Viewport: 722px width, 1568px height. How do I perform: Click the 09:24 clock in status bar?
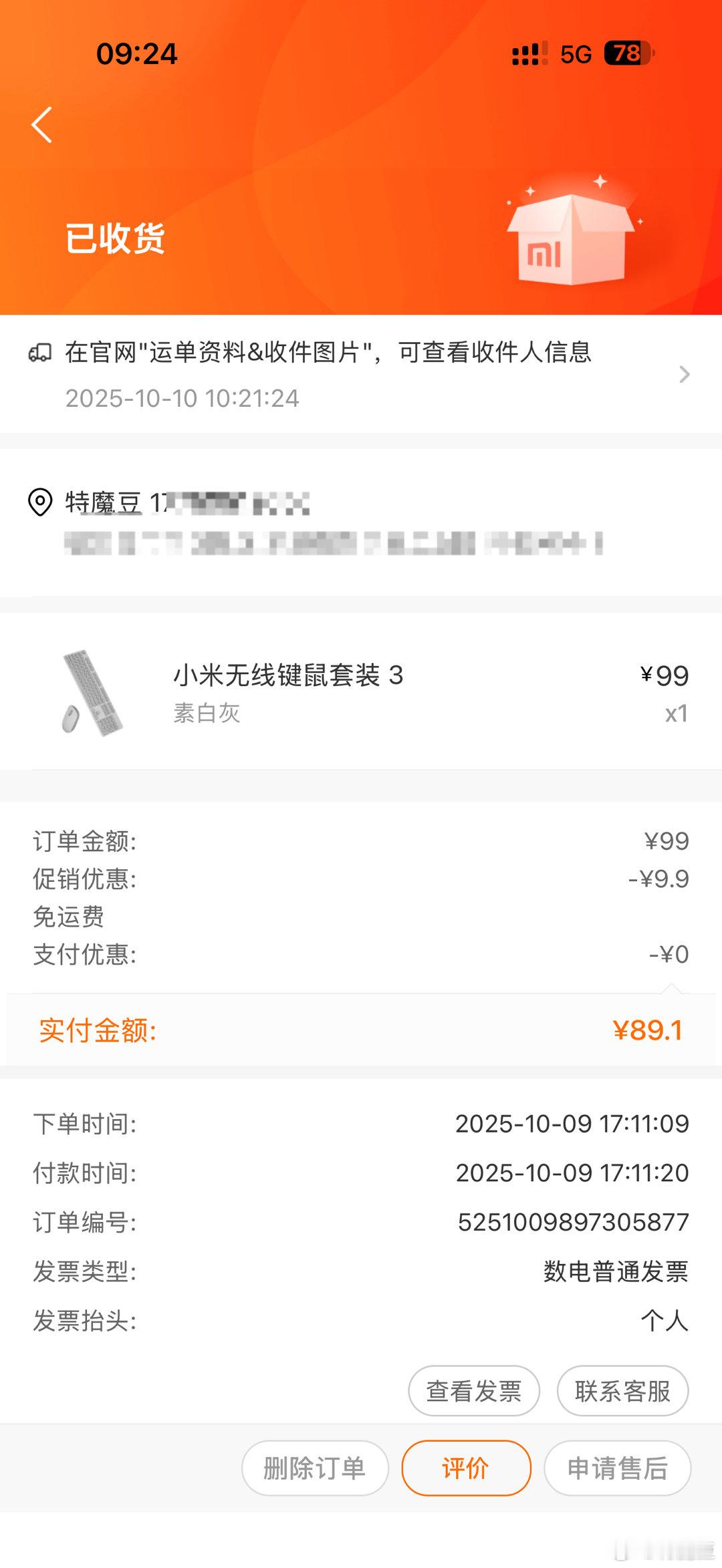(137, 53)
